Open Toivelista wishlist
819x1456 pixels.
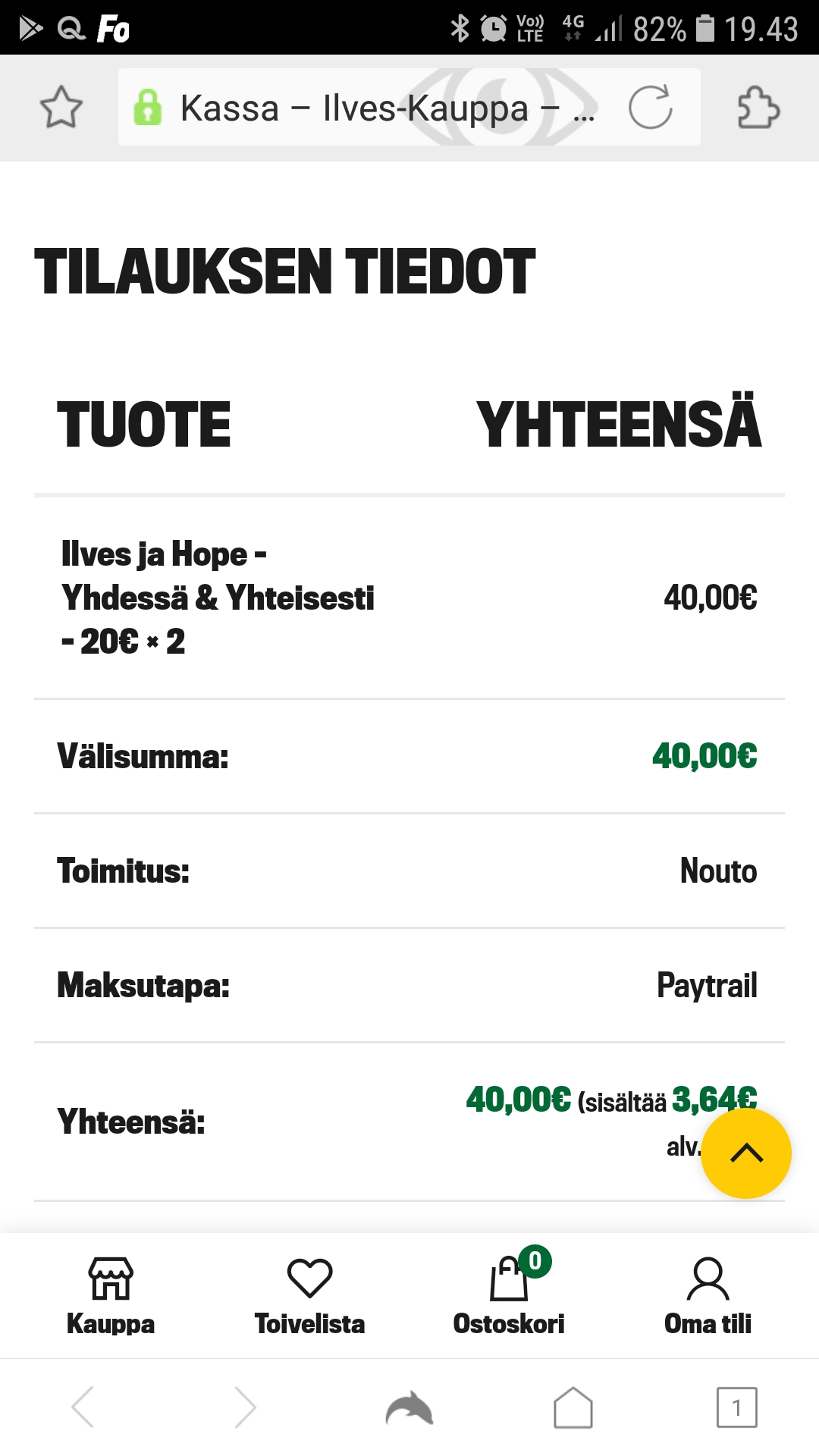pos(309,1296)
